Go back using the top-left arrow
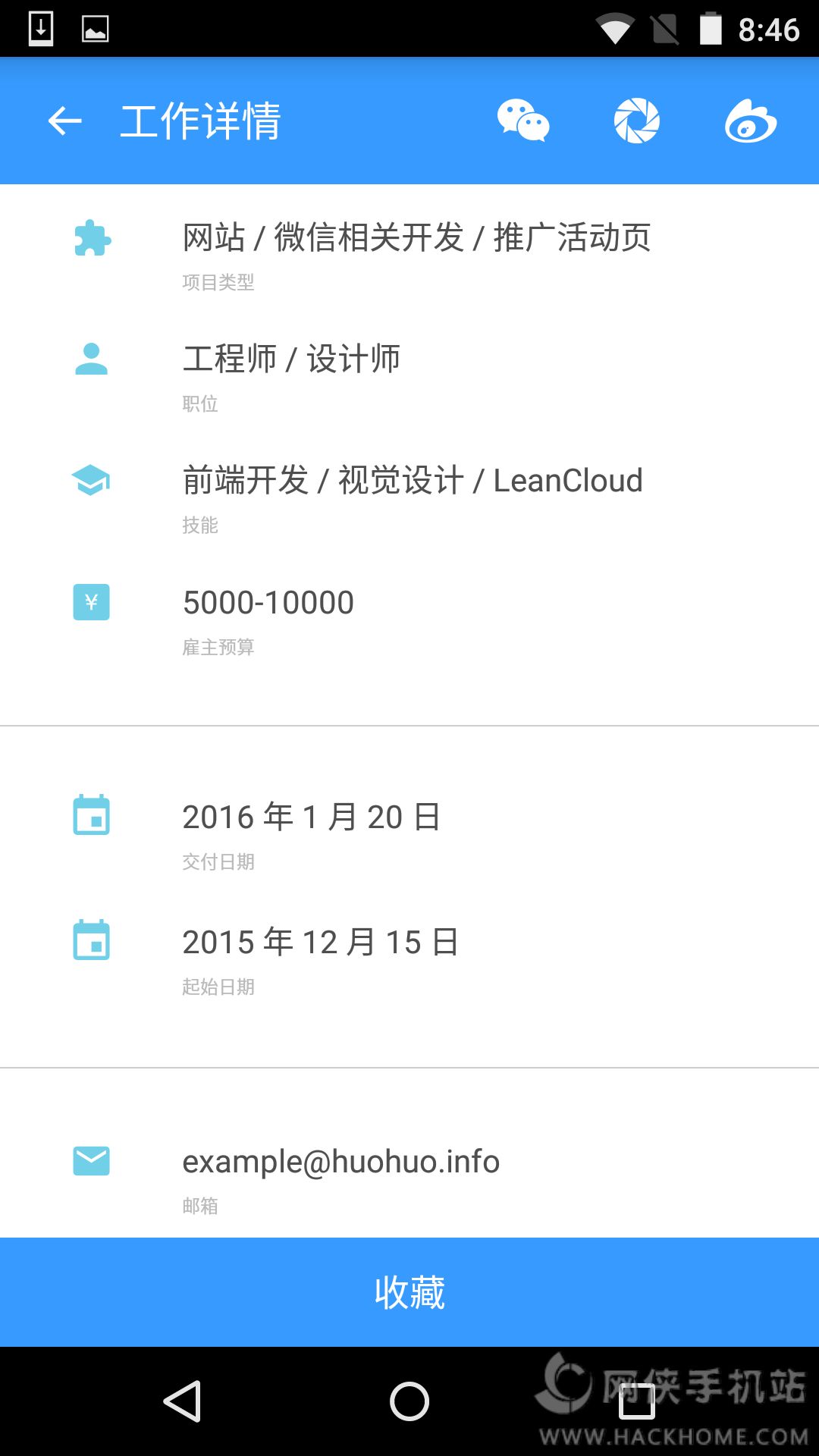 (64, 121)
